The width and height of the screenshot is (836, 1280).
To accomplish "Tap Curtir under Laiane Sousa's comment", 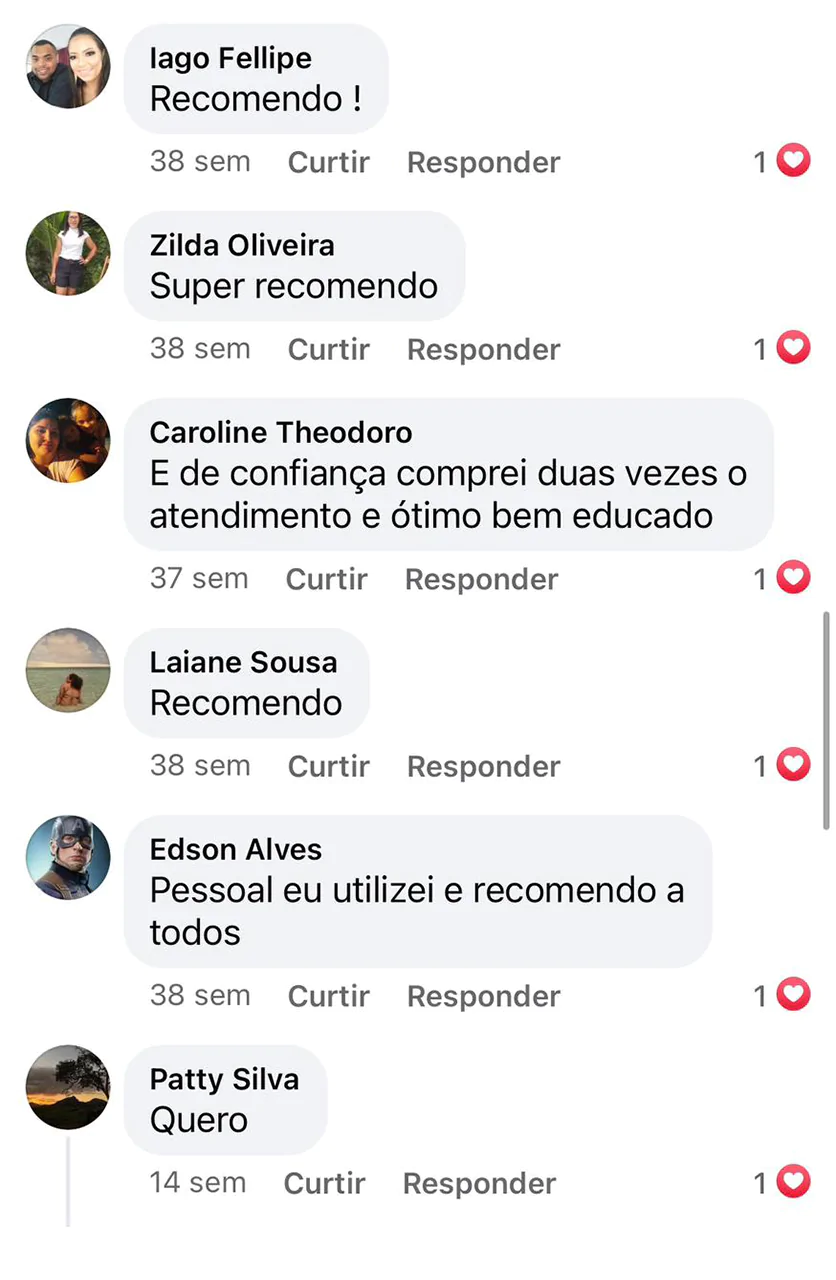I will pos(329,766).
